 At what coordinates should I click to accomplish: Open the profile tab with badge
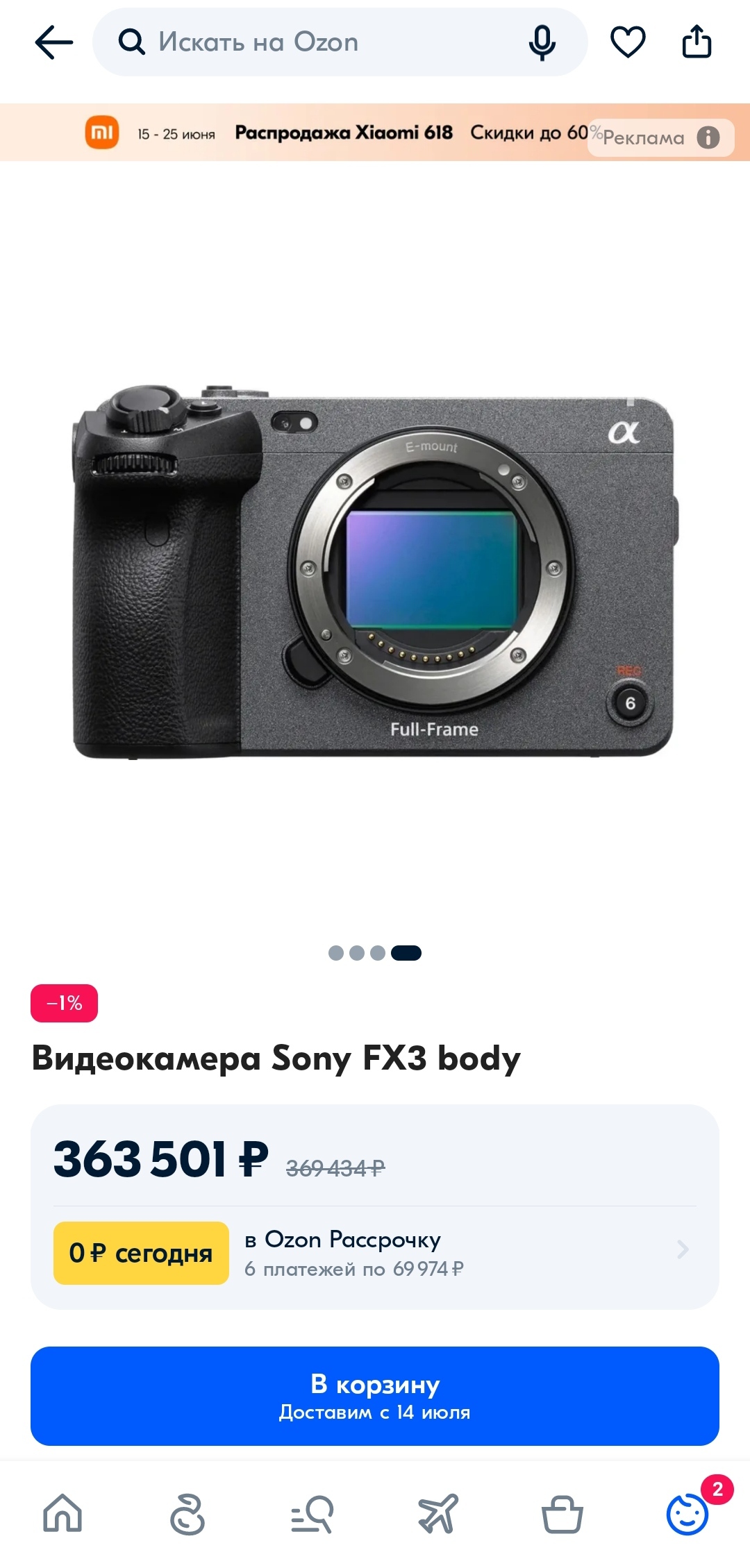coord(687,1513)
